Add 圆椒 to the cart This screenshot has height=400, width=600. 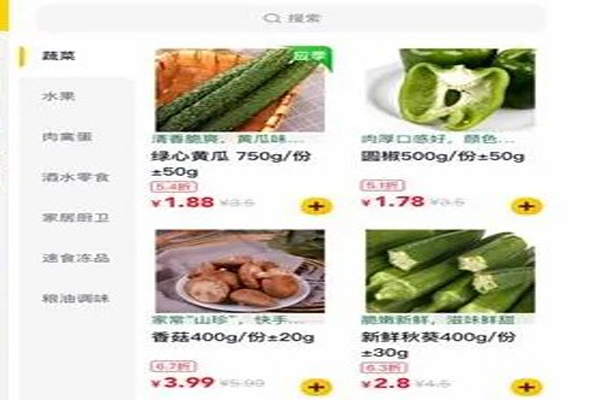pos(526,207)
